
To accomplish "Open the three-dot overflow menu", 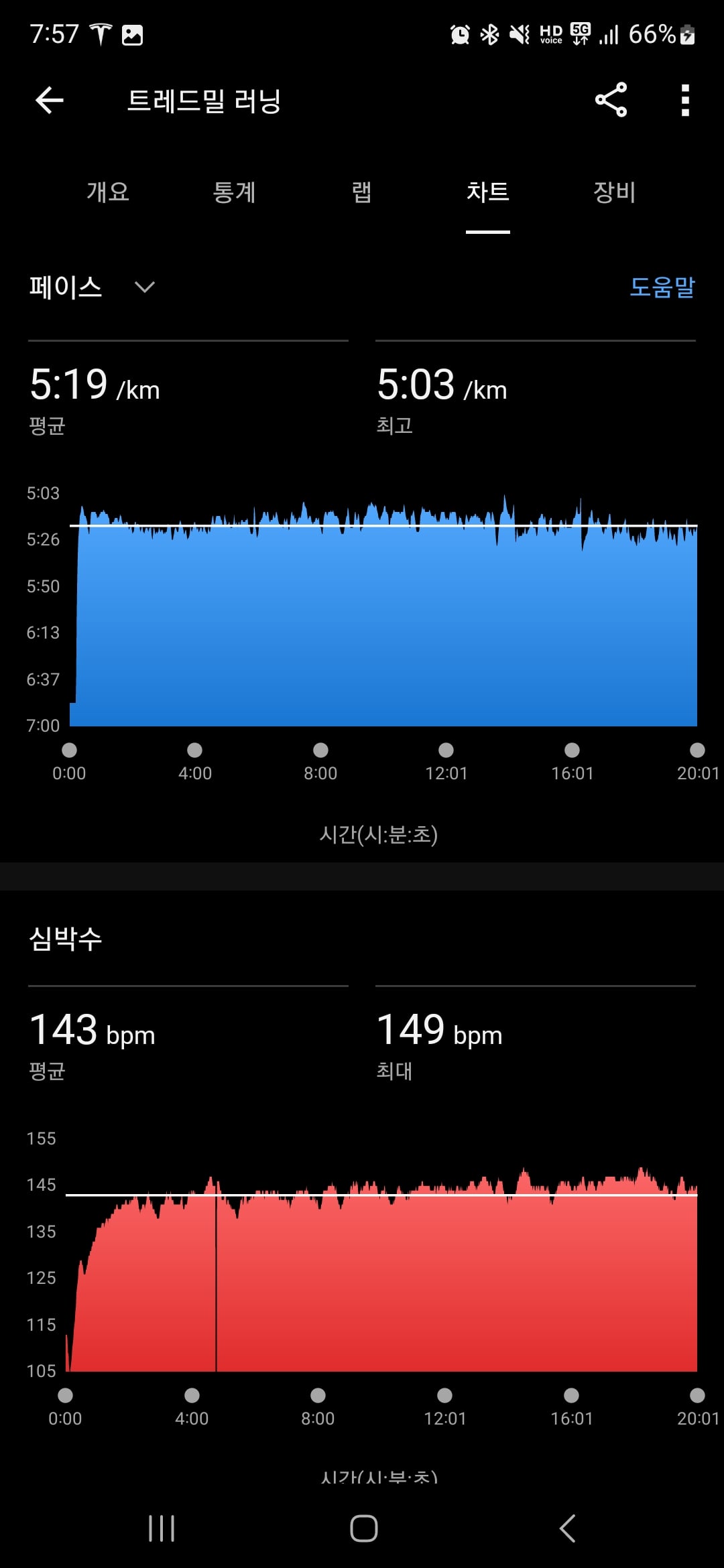I will pos(684,101).
